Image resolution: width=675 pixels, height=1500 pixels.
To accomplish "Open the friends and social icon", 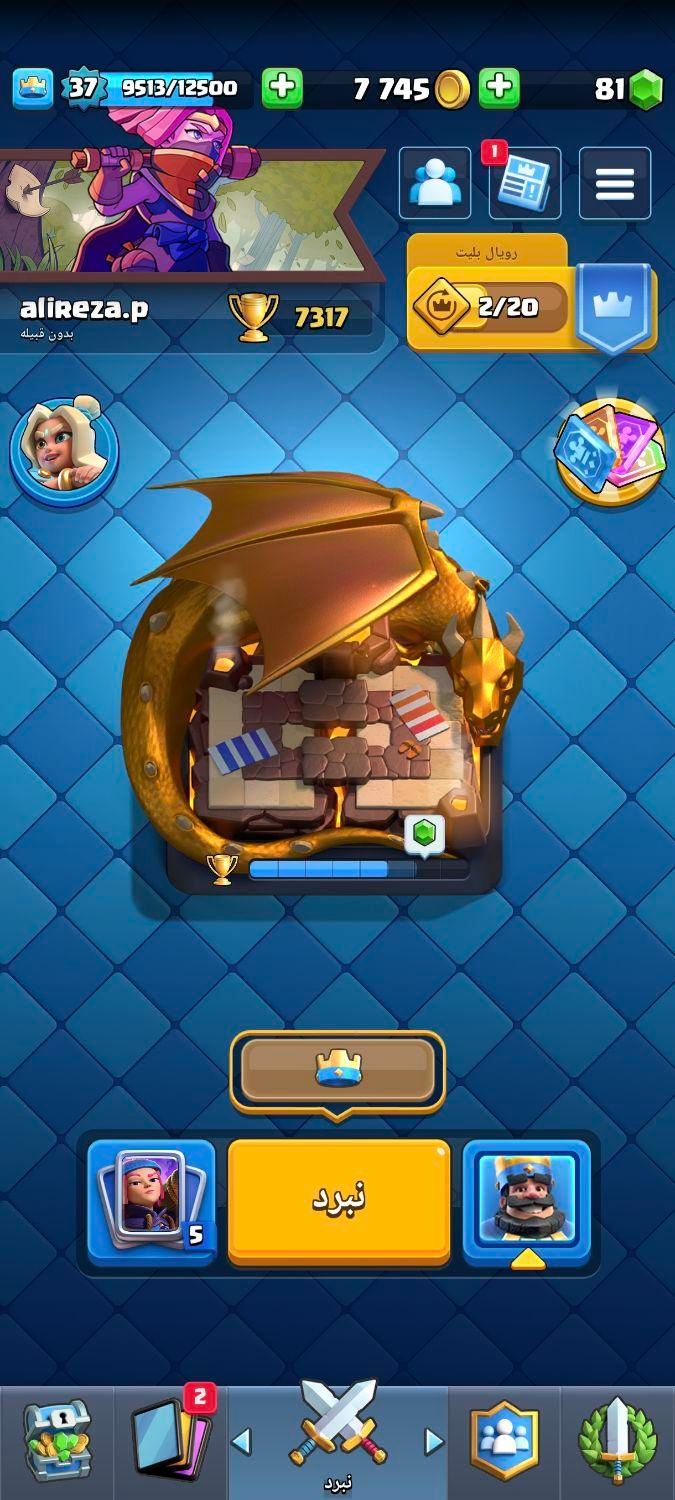I will pyautogui.click(x=435, y=183).
